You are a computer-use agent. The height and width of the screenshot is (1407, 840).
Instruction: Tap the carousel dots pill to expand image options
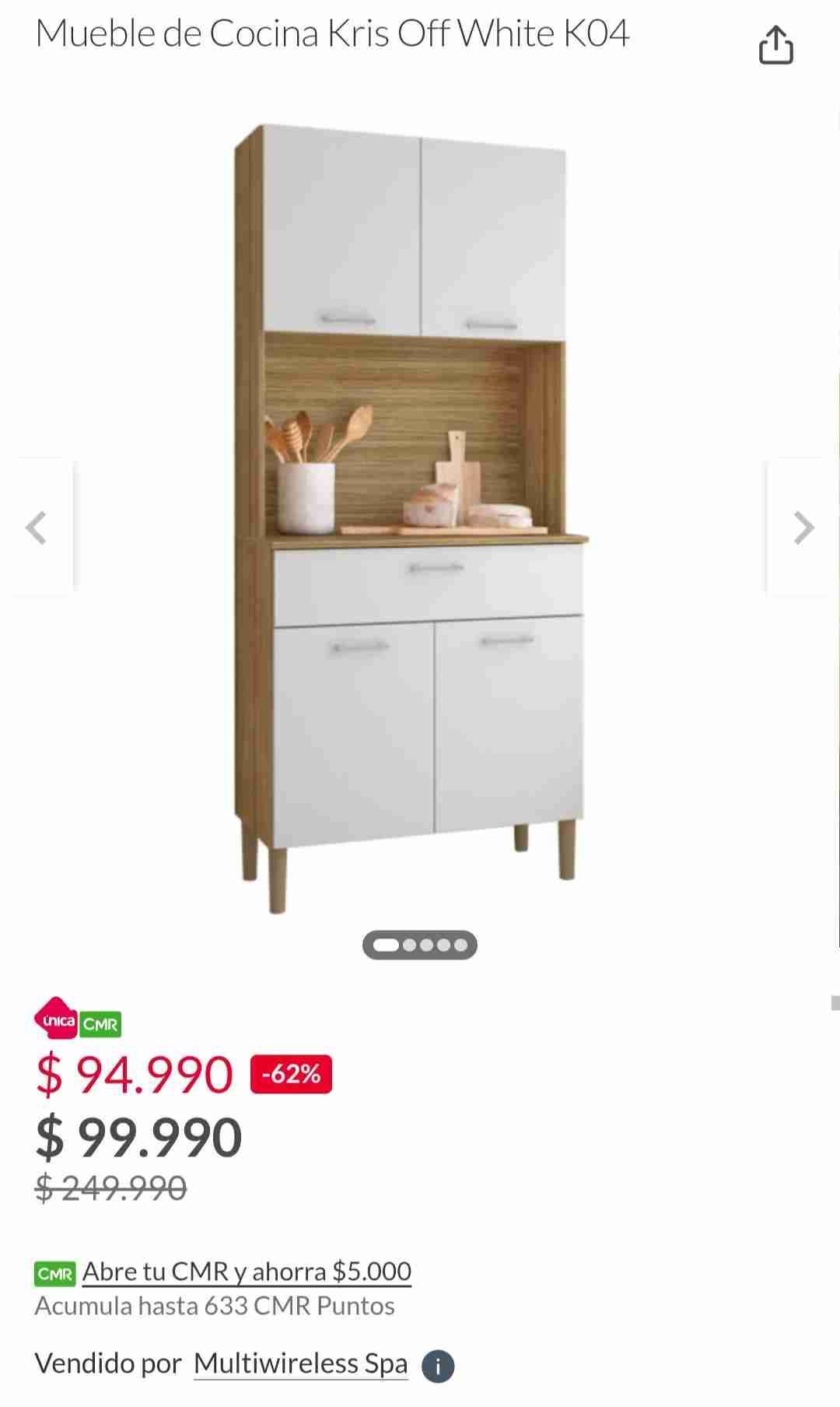420,946
